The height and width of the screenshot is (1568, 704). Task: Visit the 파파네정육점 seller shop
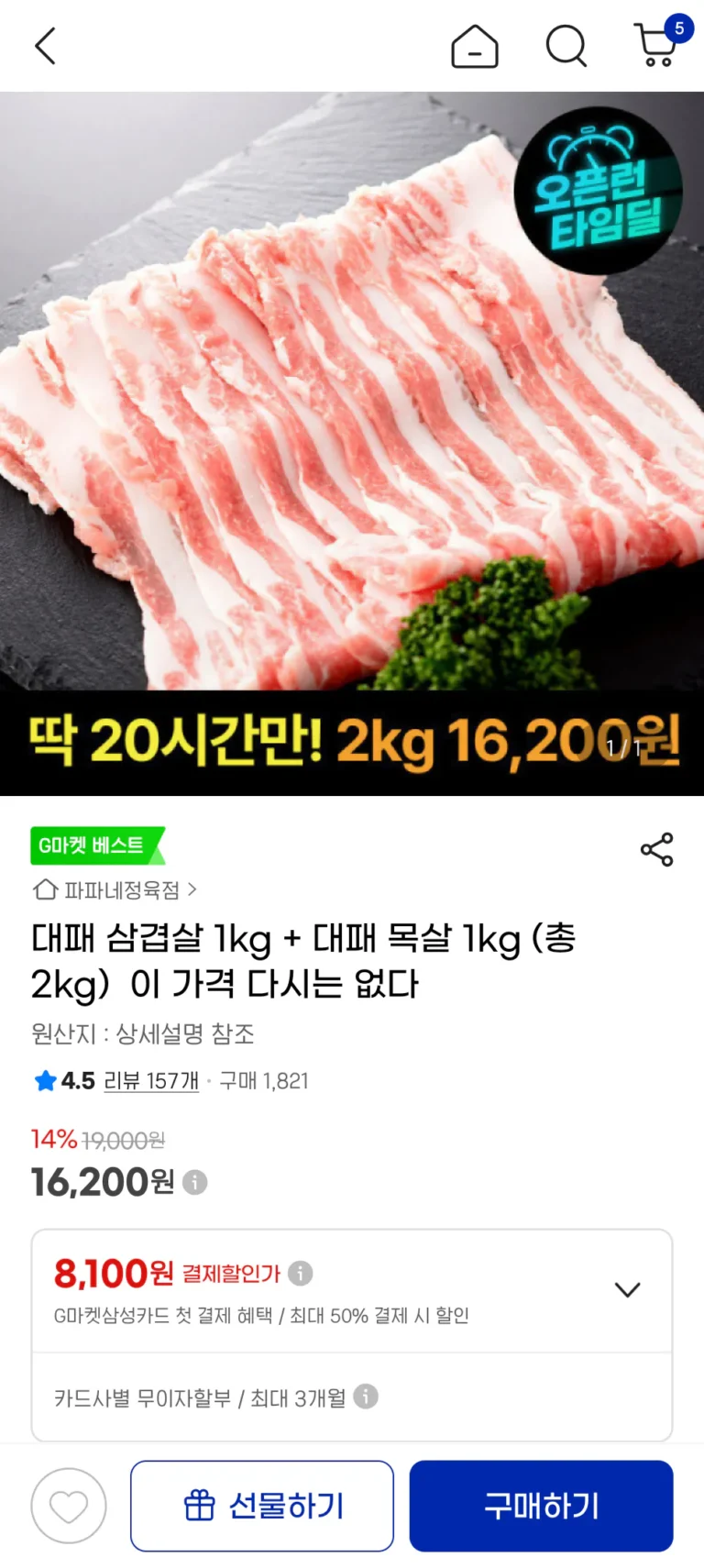point(115,889)
